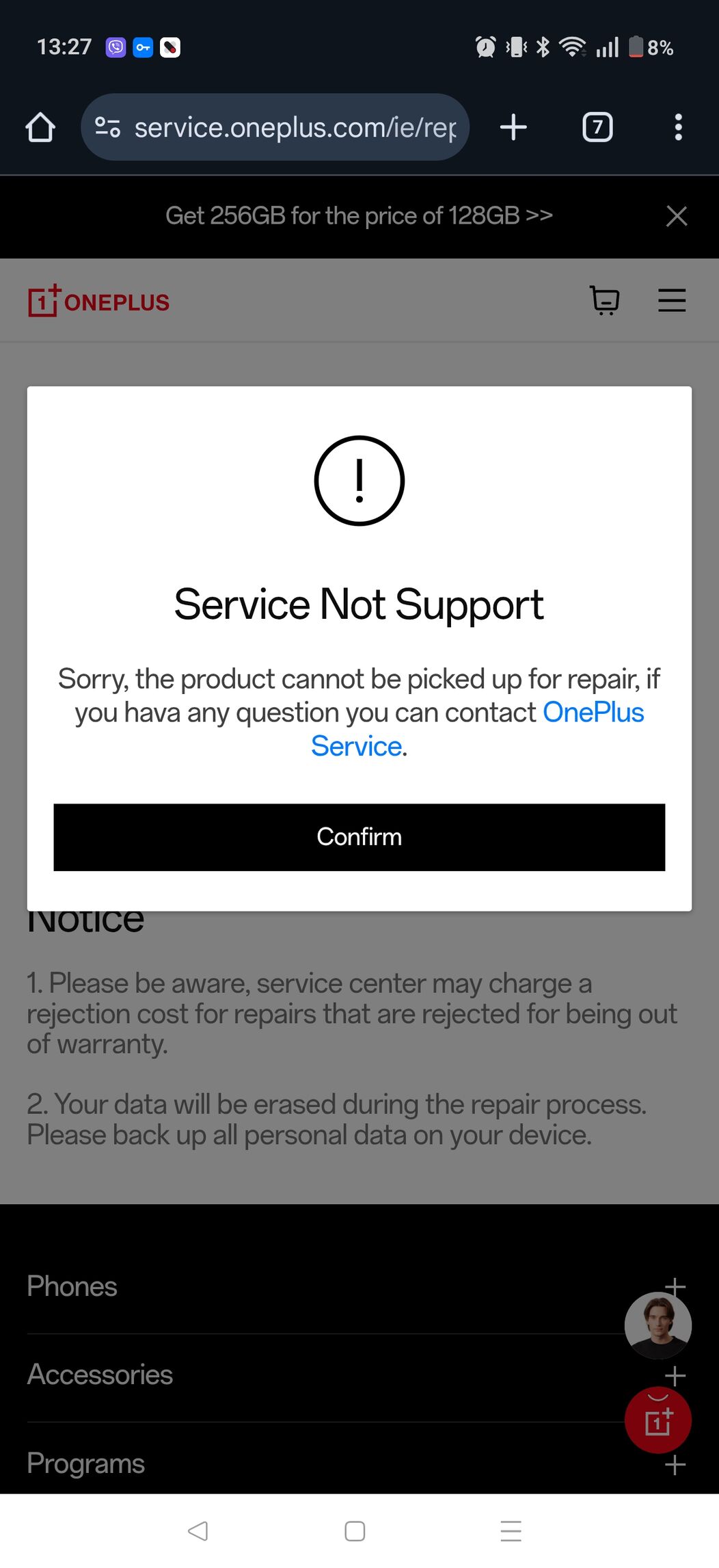Go to the browser home page
Viewport: 719px width, 1568px height.
pyautogui.click(x=40, y=127)
